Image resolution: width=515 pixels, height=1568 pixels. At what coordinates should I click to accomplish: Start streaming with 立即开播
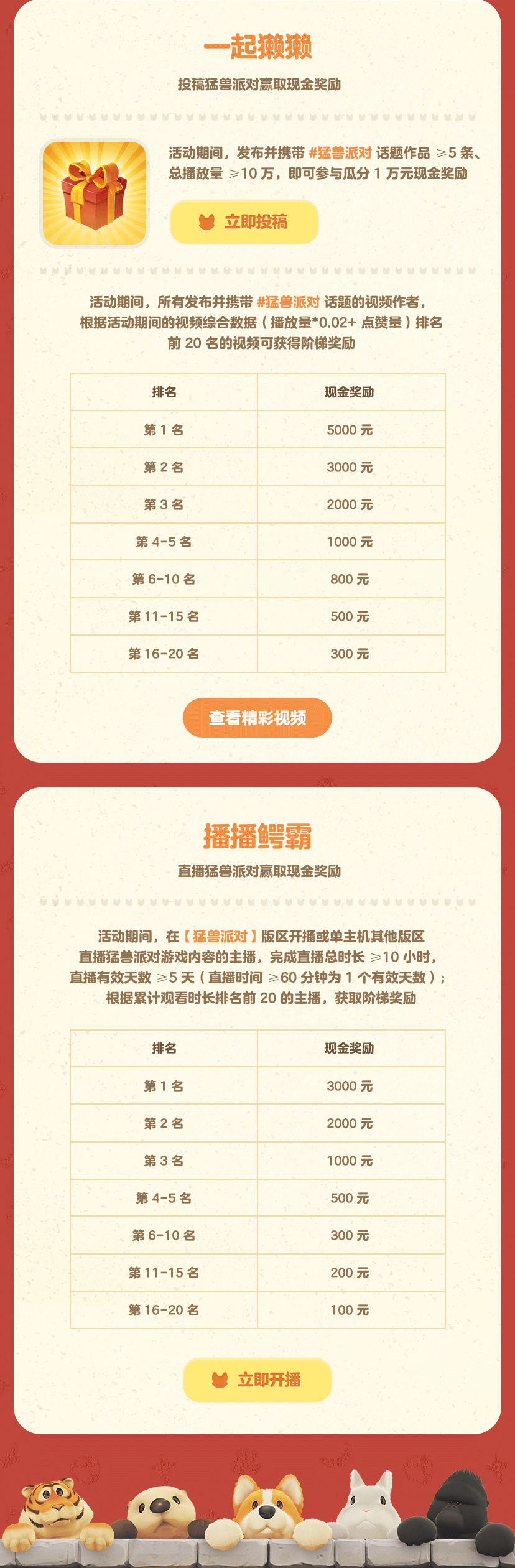257,1380
